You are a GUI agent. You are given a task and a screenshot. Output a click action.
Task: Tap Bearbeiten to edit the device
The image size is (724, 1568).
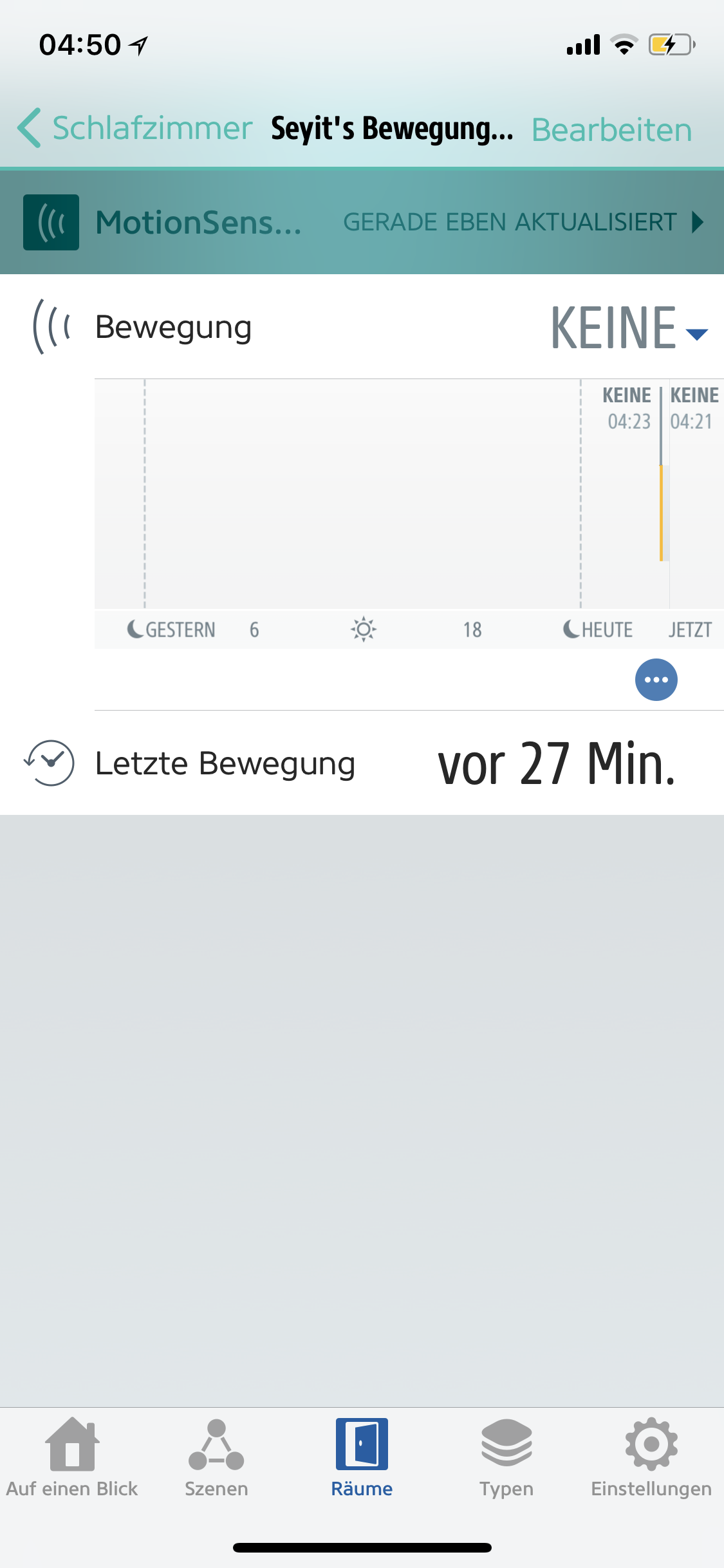[611, 129]
